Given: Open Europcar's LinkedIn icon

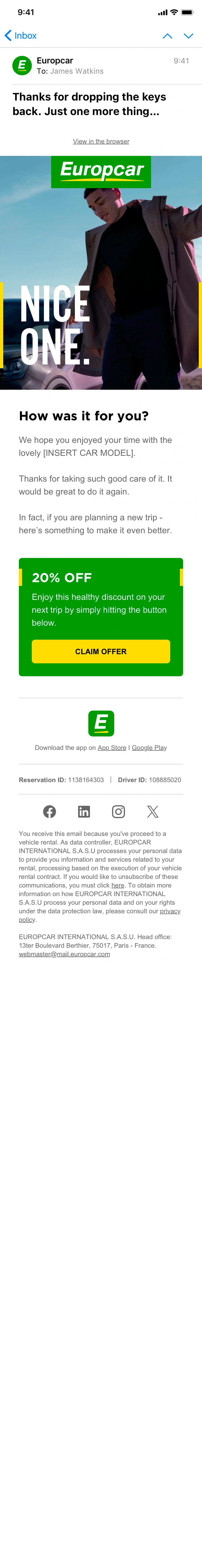Looking at the screenshot, I should pos(84,811).
